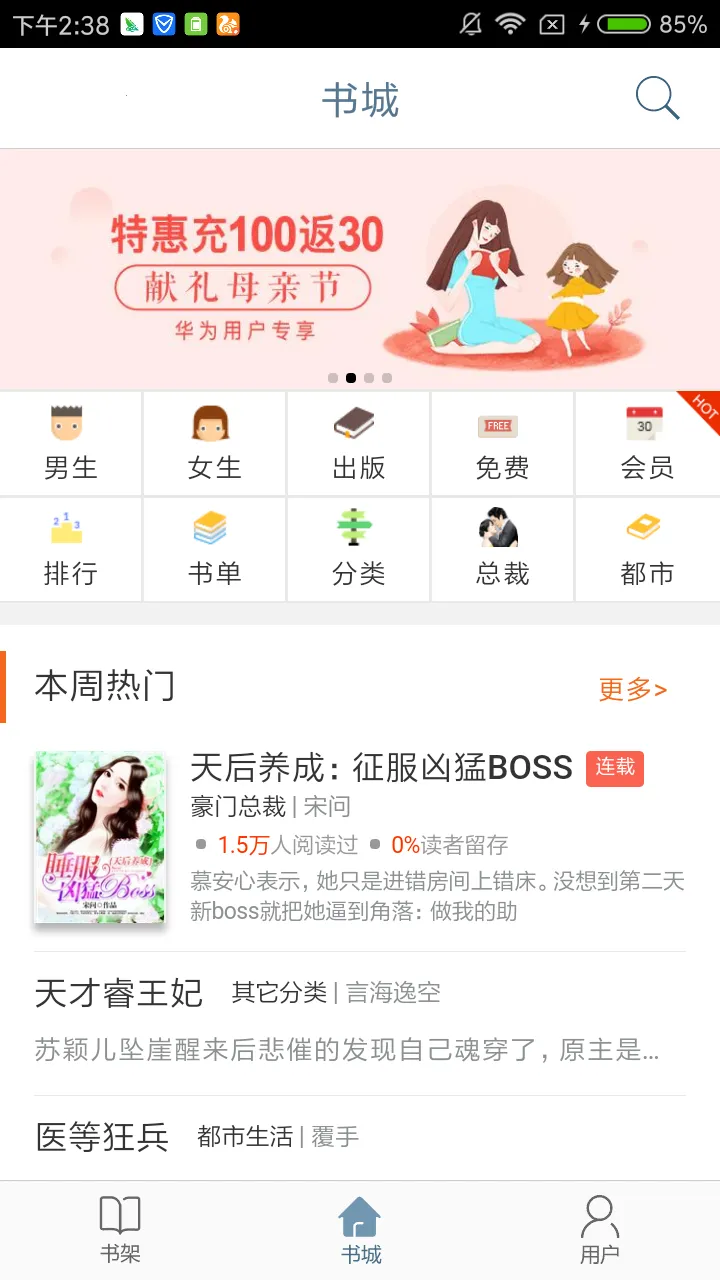Image resolution: width=720 pixels, height=1280 pixels.
Task: Open the 免费 free books section
Action: click(502, 444)
